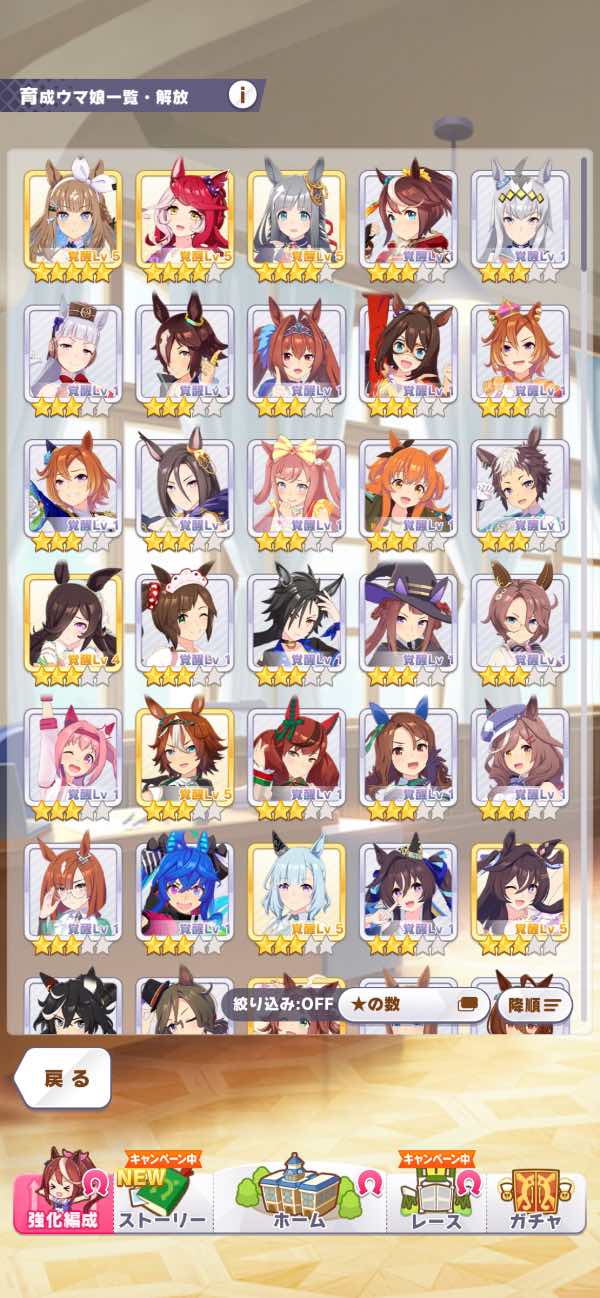Tap the 戻る back button
This screenshot has height=1298, width=600.
tap(65, 1077)
